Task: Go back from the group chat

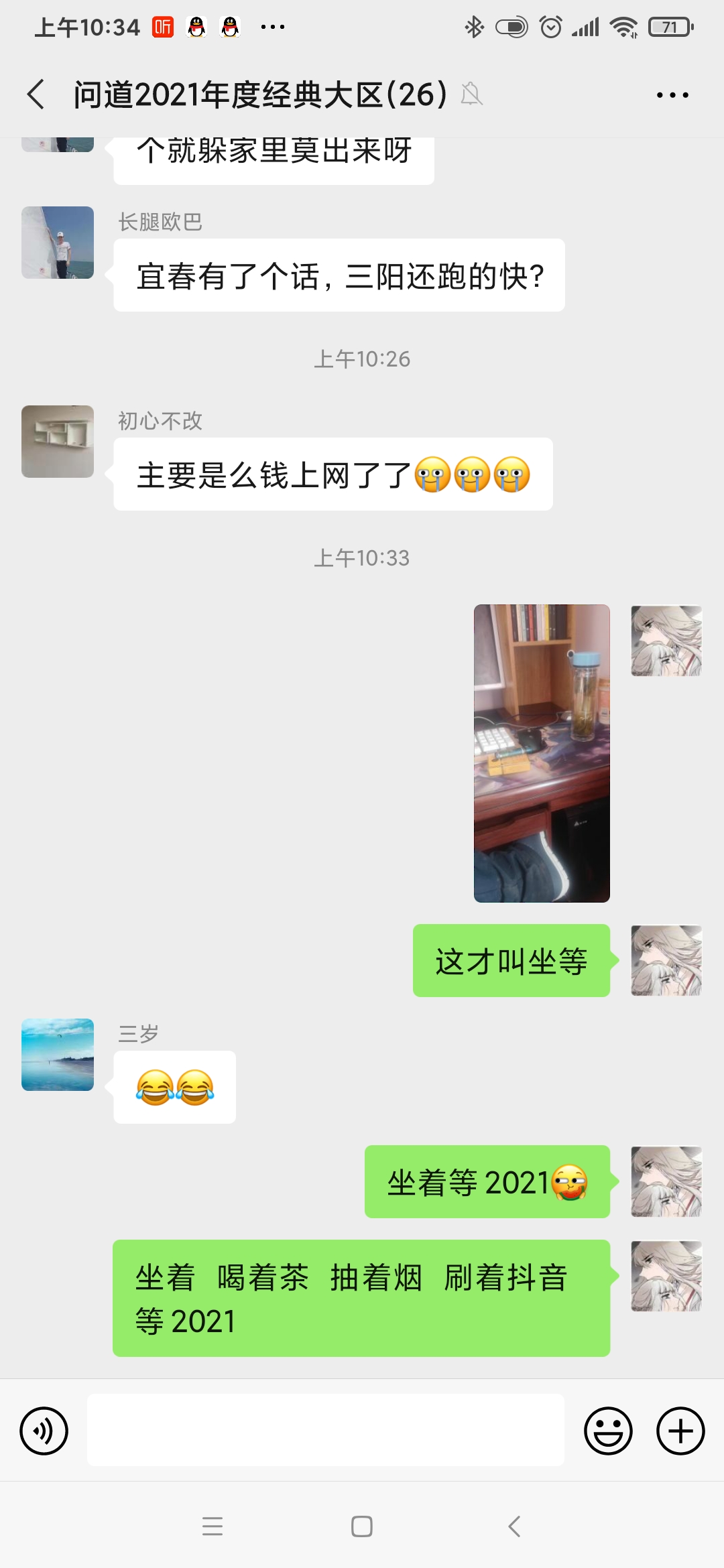Action: pyautogui.click(x=37, y=94)
